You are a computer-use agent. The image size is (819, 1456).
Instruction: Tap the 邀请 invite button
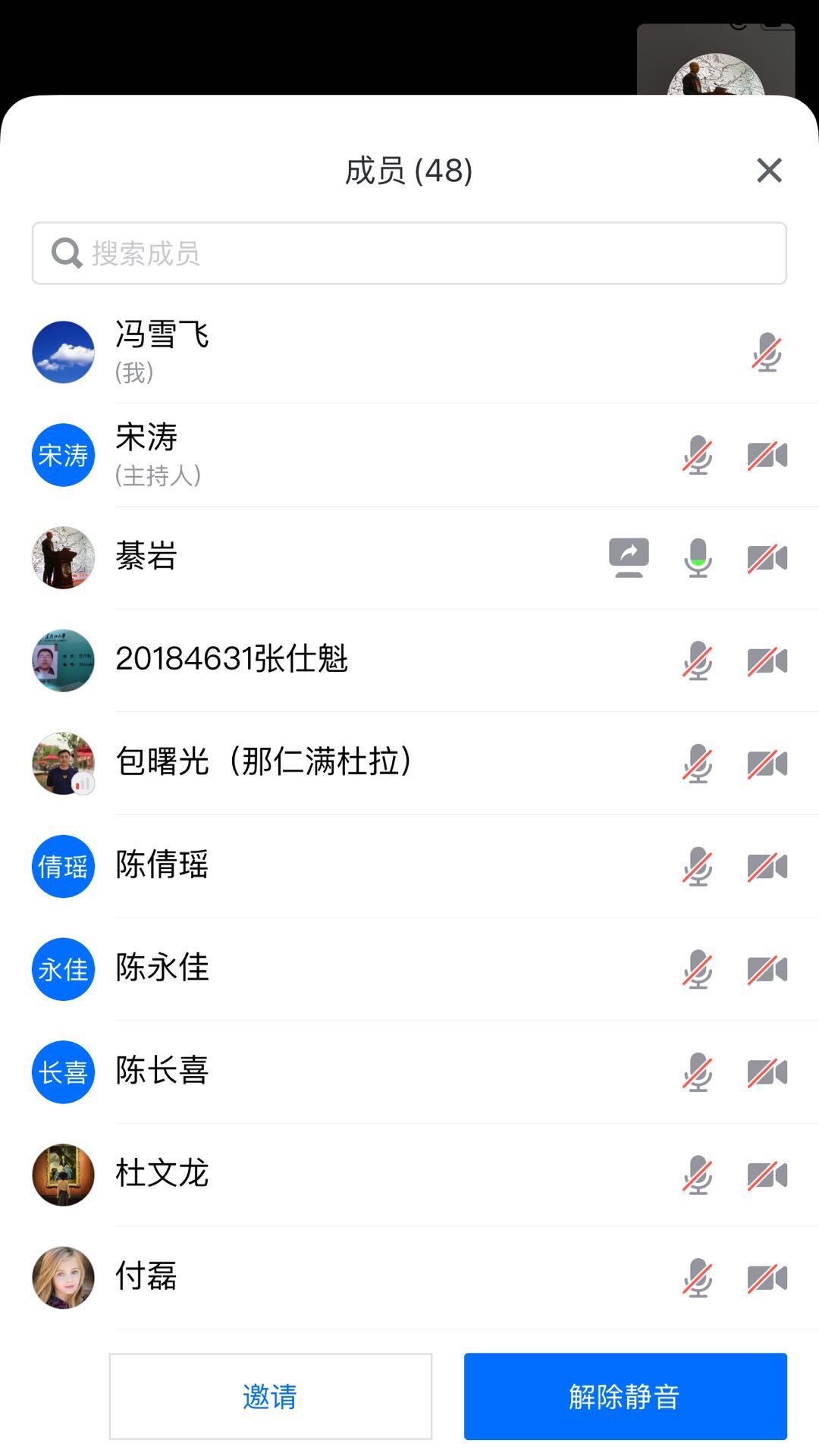271,1396
